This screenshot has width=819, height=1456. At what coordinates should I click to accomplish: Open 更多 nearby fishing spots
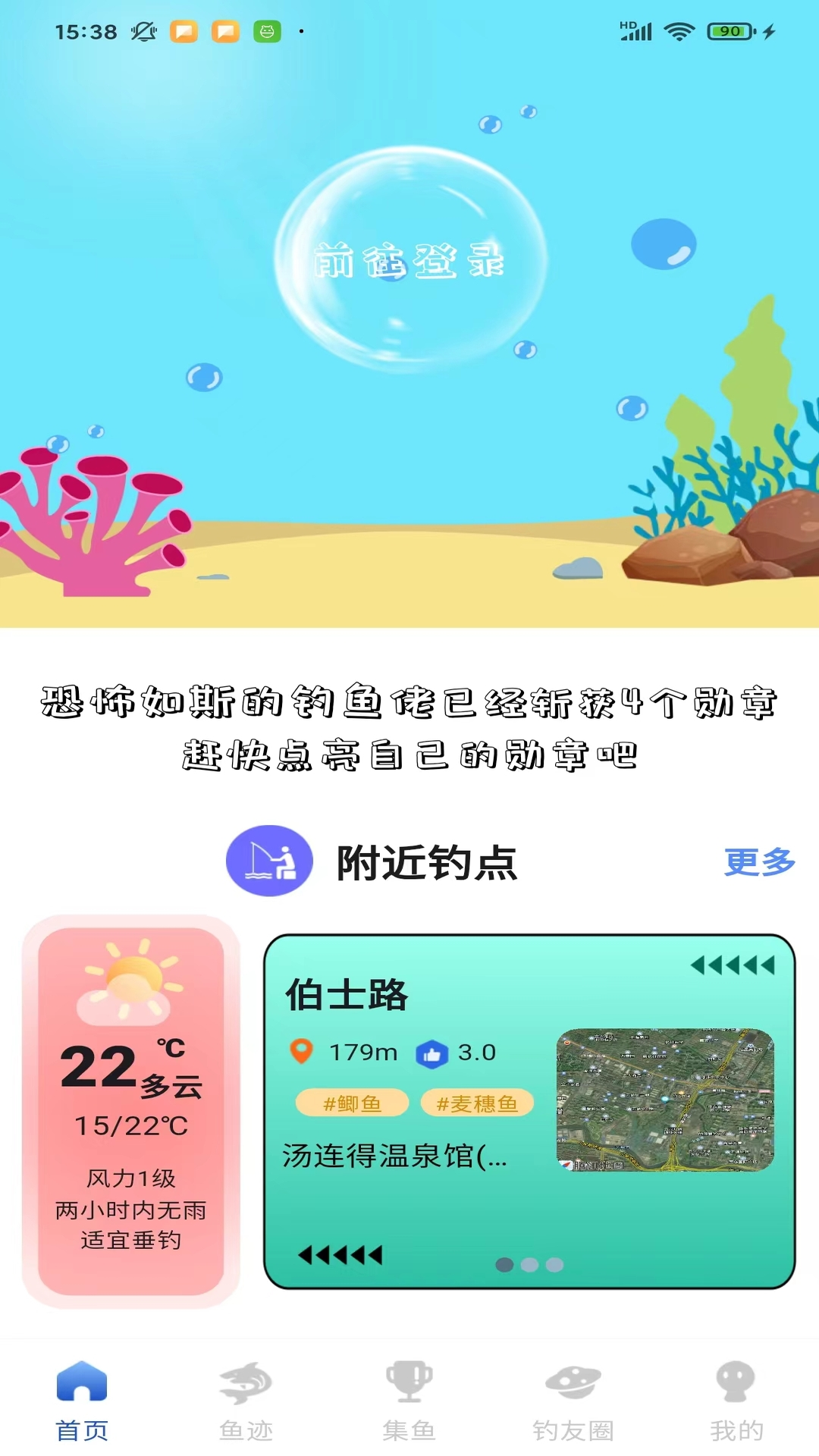(x=759, y=862)
